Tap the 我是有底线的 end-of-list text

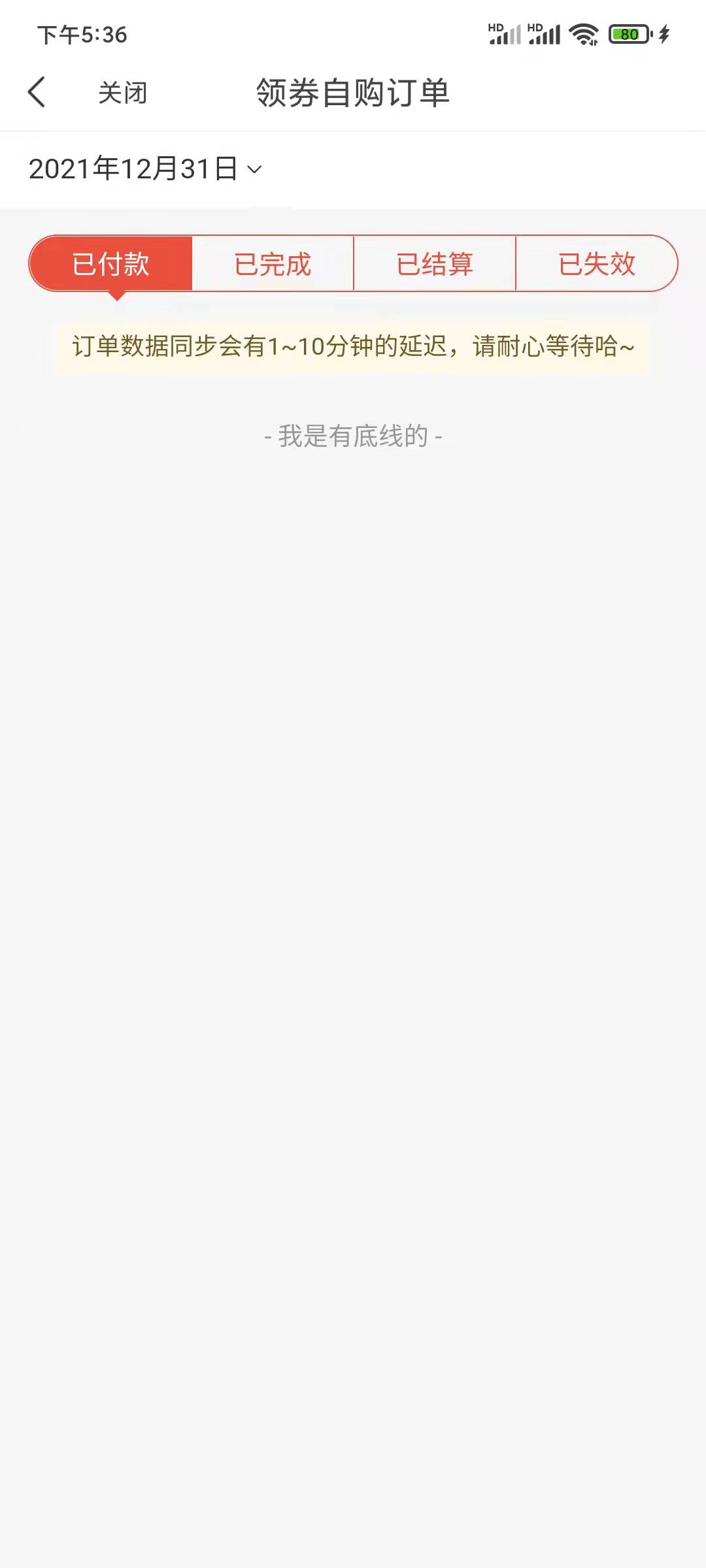pos(353,436)
